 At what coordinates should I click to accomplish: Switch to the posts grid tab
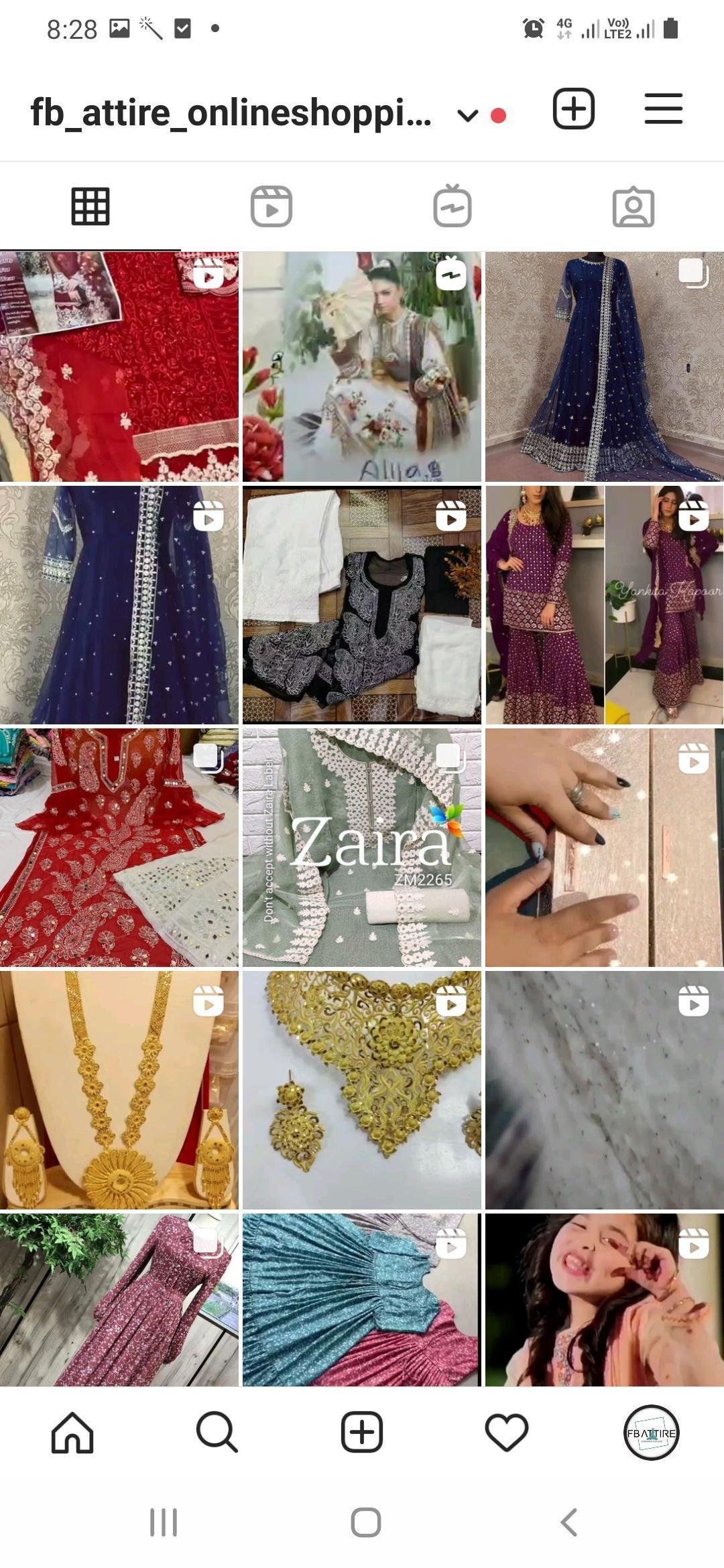90,206
